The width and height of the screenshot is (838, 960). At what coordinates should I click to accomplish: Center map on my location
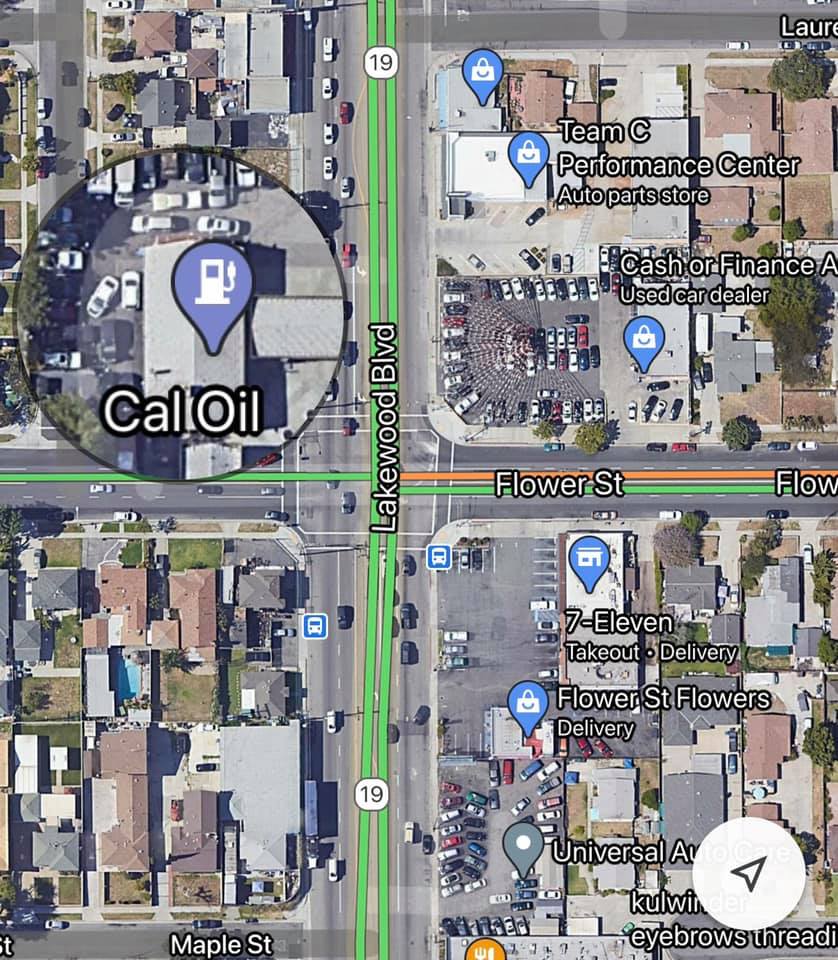[x=748, y=874]
